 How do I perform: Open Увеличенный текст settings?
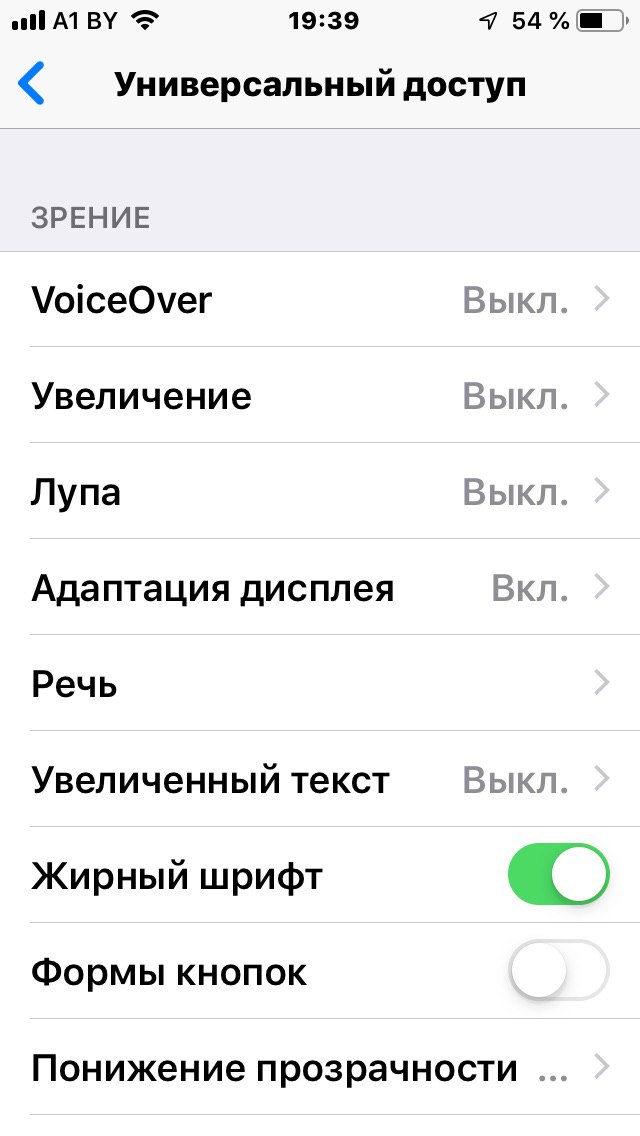(x=320, y=779)
